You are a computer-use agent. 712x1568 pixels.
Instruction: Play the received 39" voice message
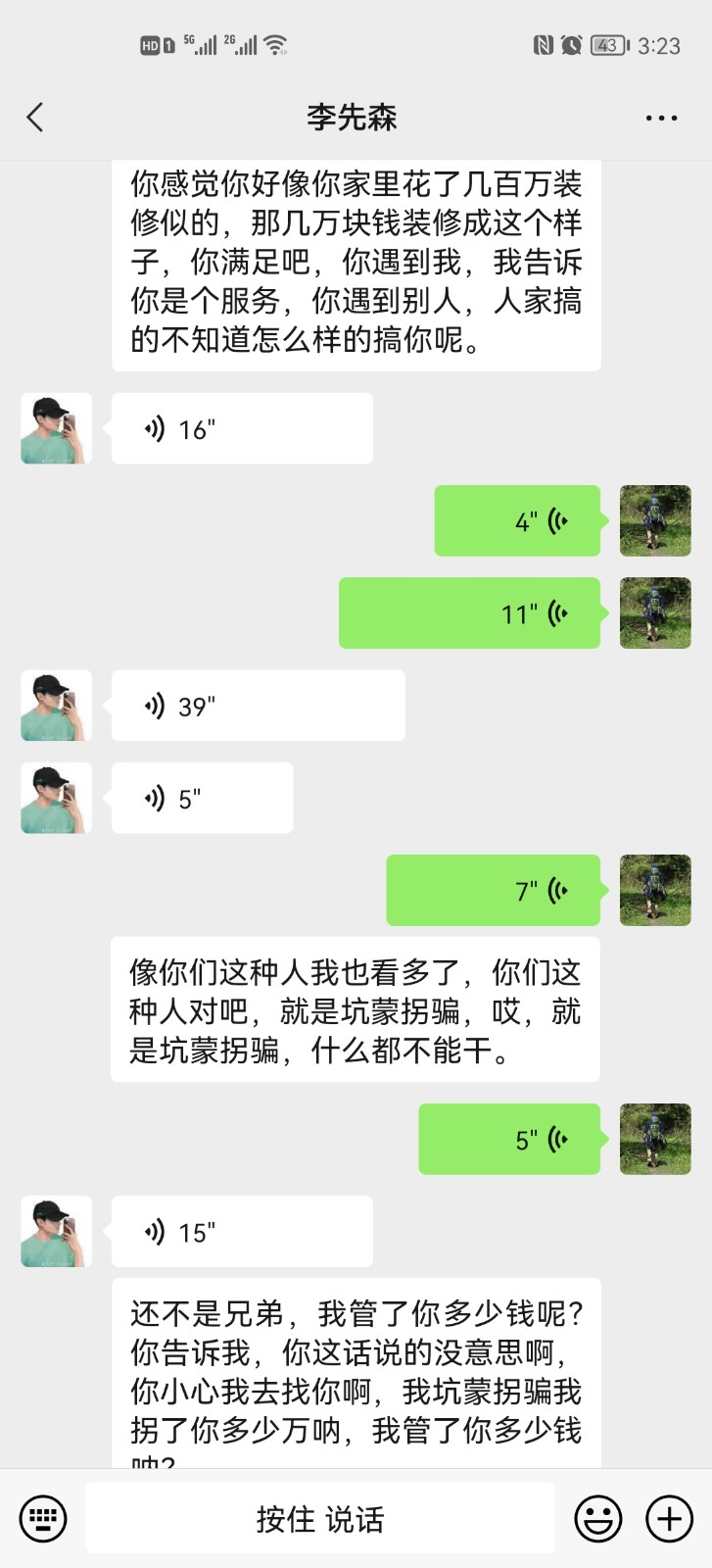(x=258, y=706)
